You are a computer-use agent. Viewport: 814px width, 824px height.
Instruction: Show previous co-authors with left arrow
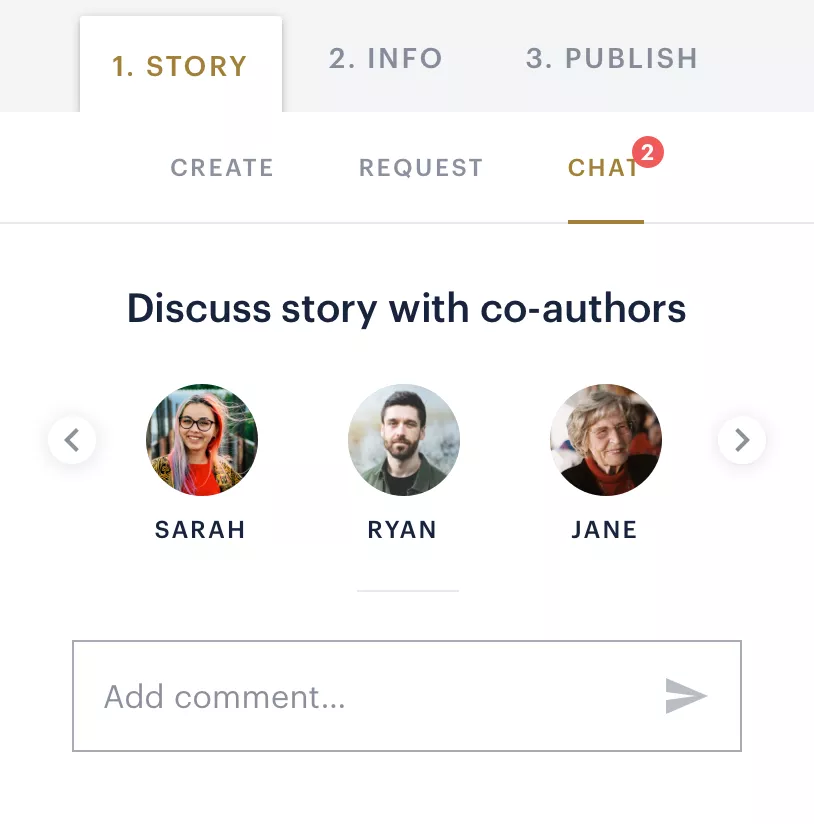tap(72, 439)
